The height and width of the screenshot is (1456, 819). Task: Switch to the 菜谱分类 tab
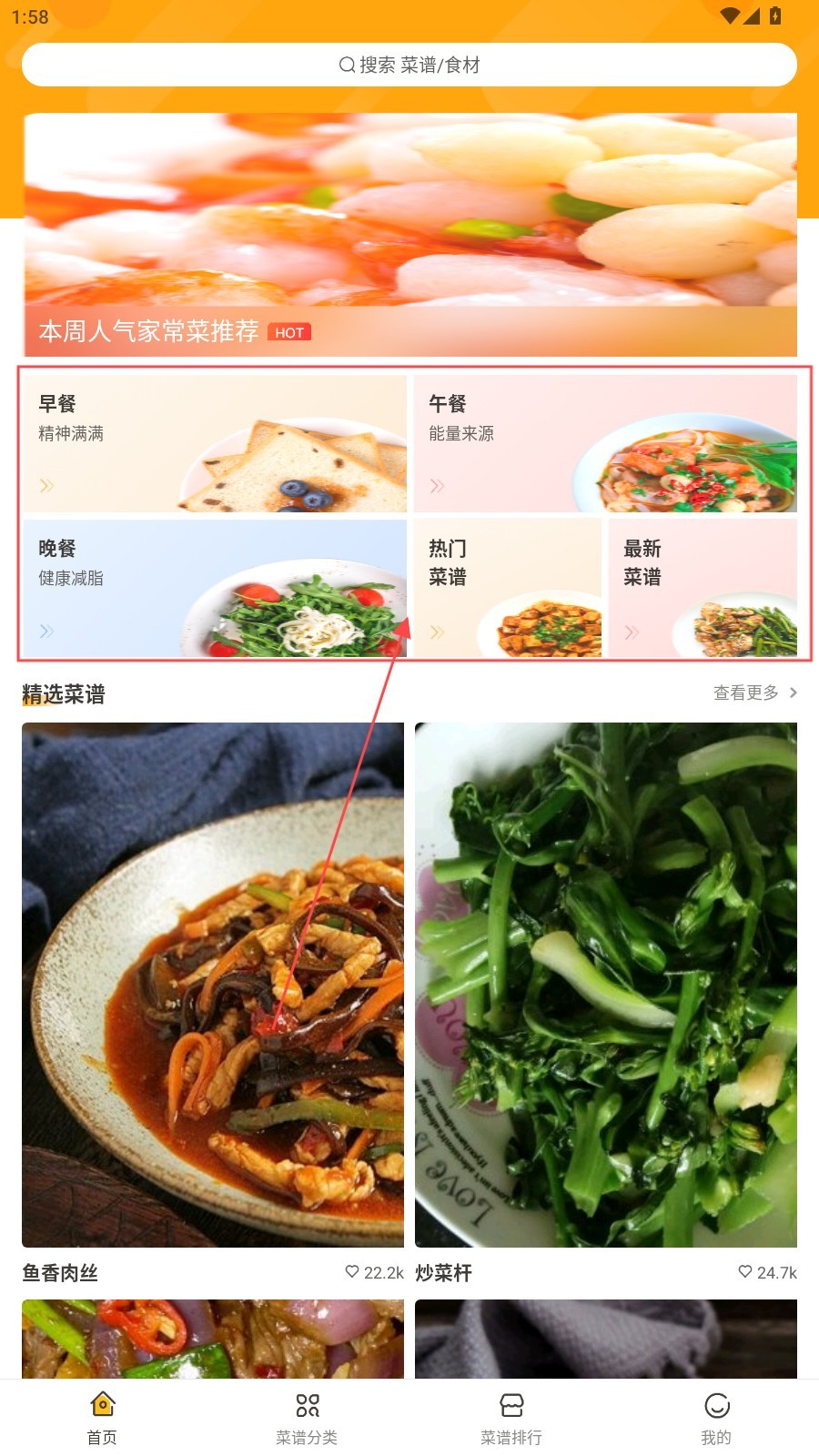(307, 1417)
